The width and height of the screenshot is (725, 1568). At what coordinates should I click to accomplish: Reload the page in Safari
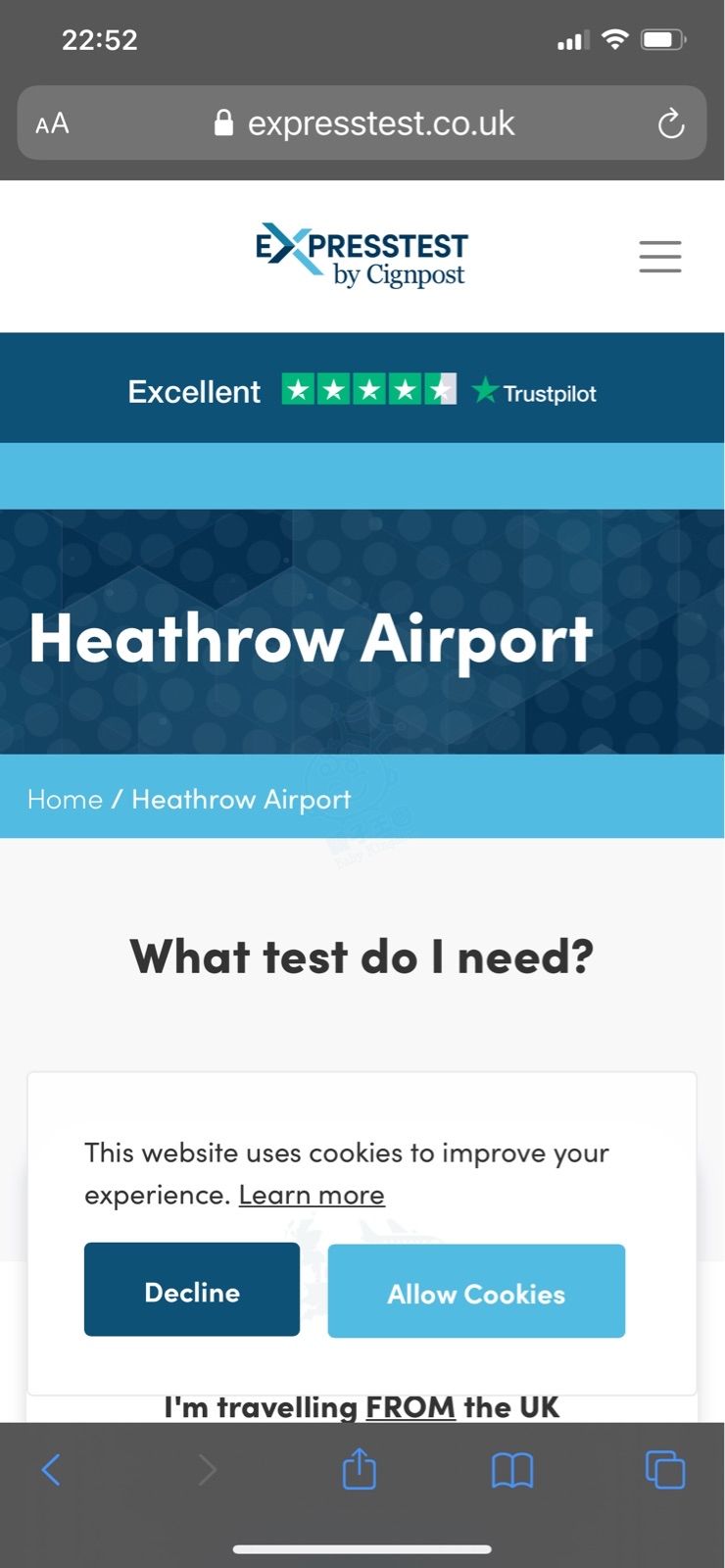(670, 123)
